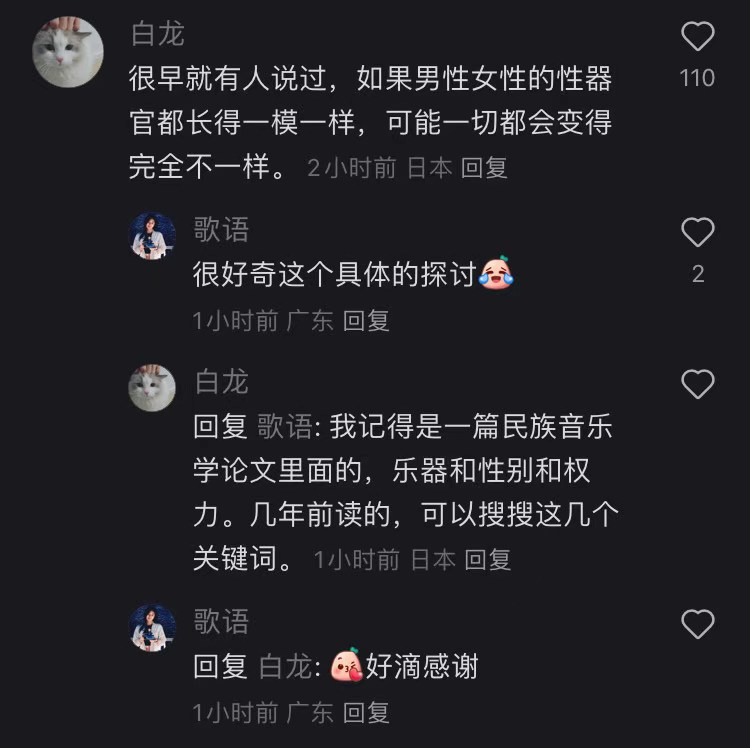Open 白龙's cat avatar on top comment
Screen dimensions: 750x748
coord(68,52)
